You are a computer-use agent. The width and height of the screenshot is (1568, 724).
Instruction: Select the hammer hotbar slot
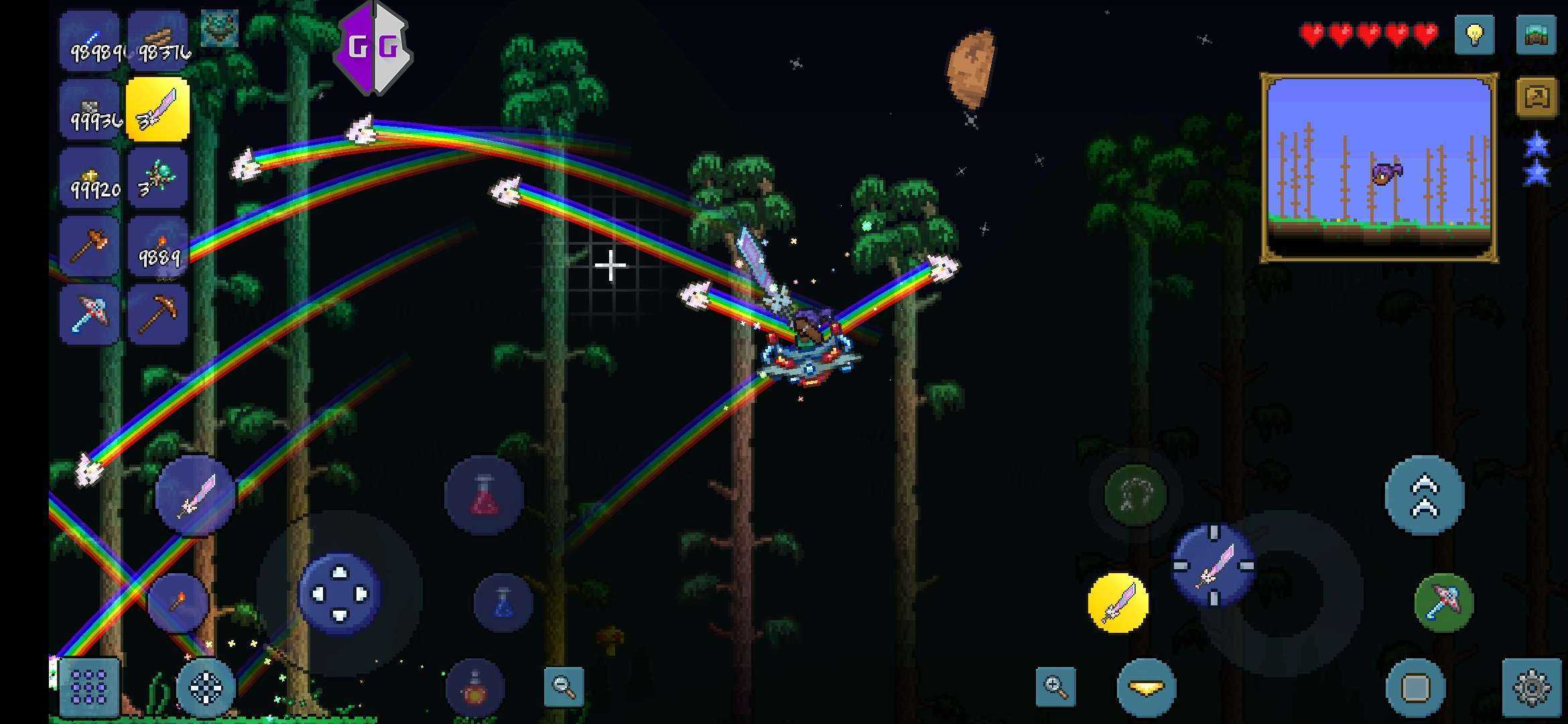click(89, 246)
